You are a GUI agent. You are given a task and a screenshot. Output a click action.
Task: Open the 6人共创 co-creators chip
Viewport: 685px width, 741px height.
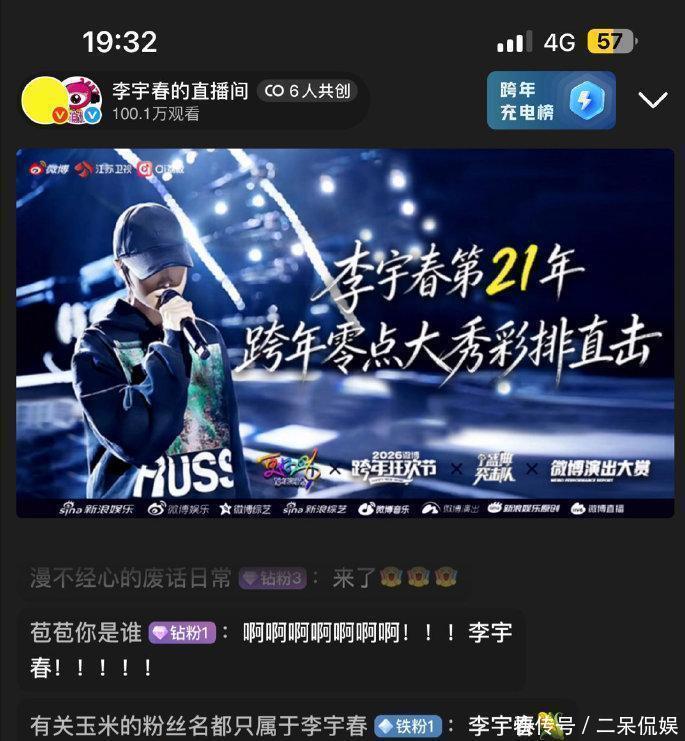click(307, 91)
